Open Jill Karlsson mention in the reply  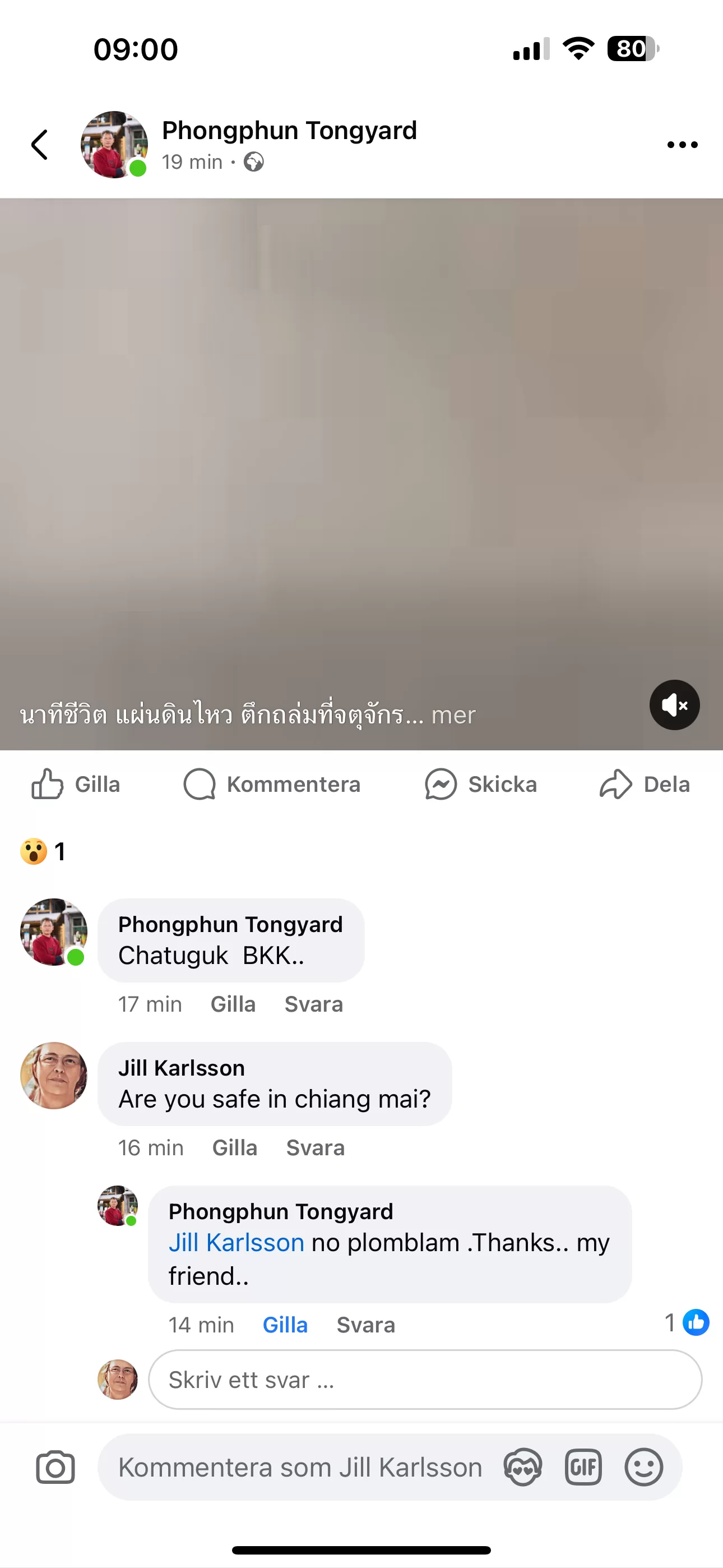click(236, 1242)
